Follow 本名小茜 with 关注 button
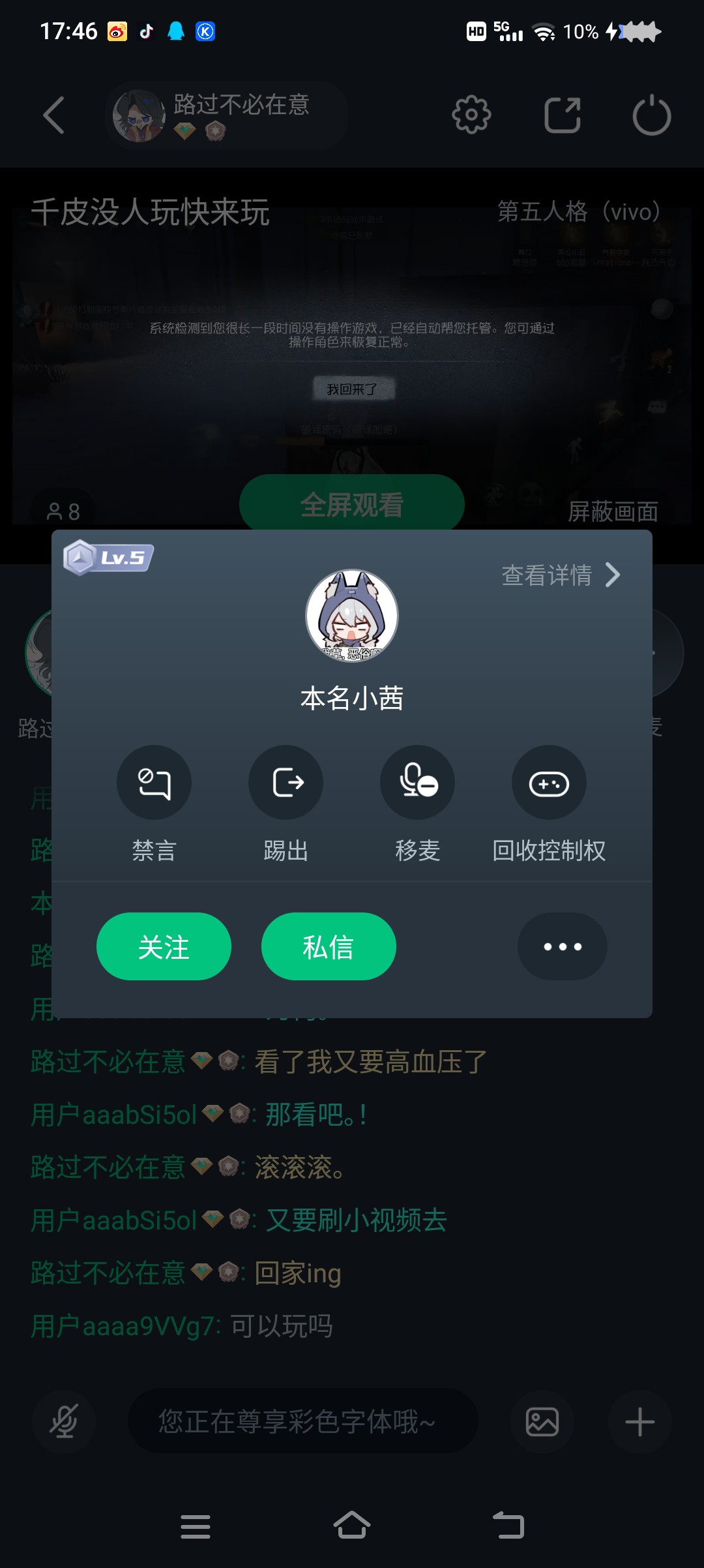The image size is (704, 1568). point(164,946)
